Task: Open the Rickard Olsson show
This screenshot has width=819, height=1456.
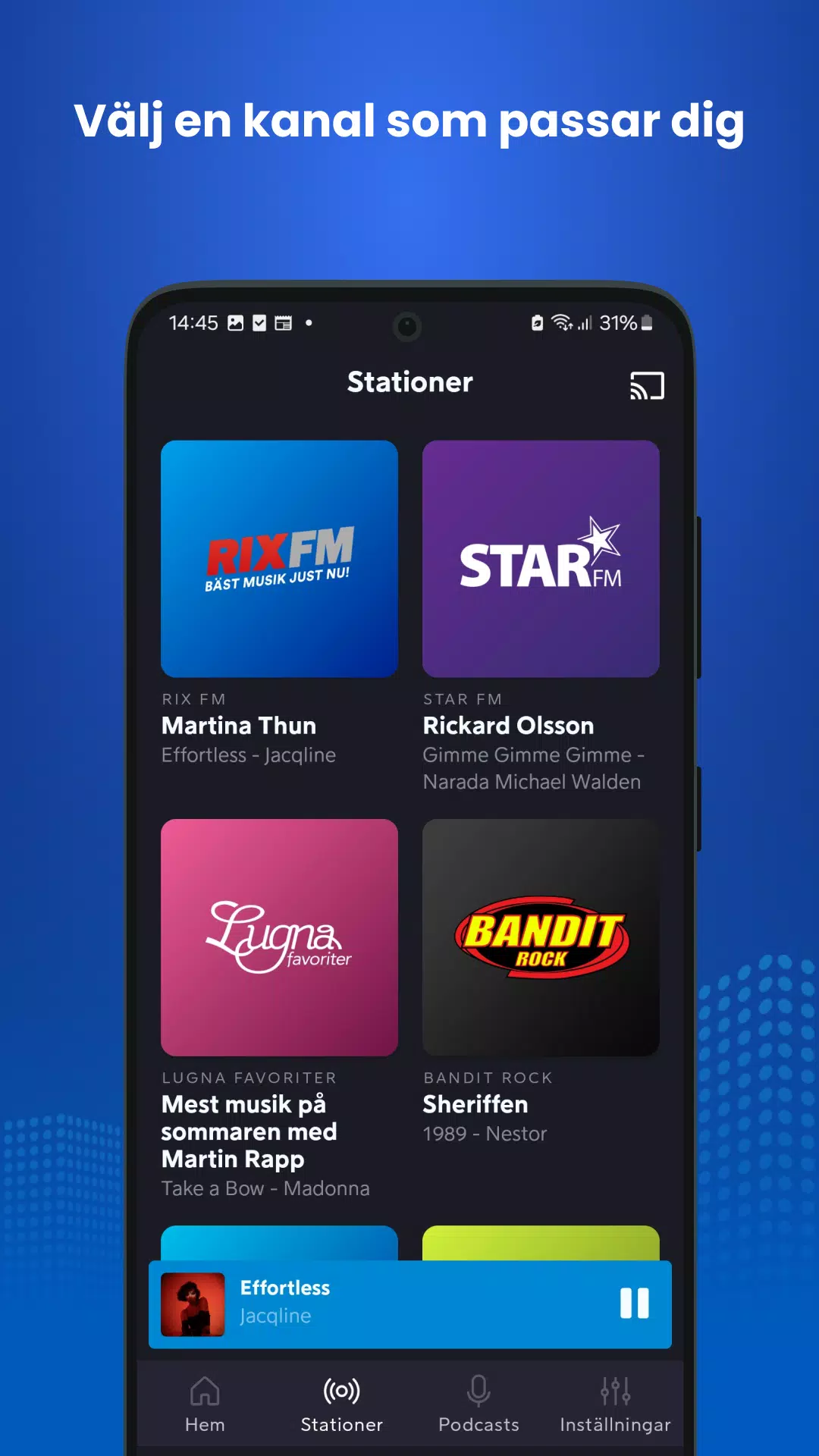Action: pyautogui.click(x=507, y=726)
